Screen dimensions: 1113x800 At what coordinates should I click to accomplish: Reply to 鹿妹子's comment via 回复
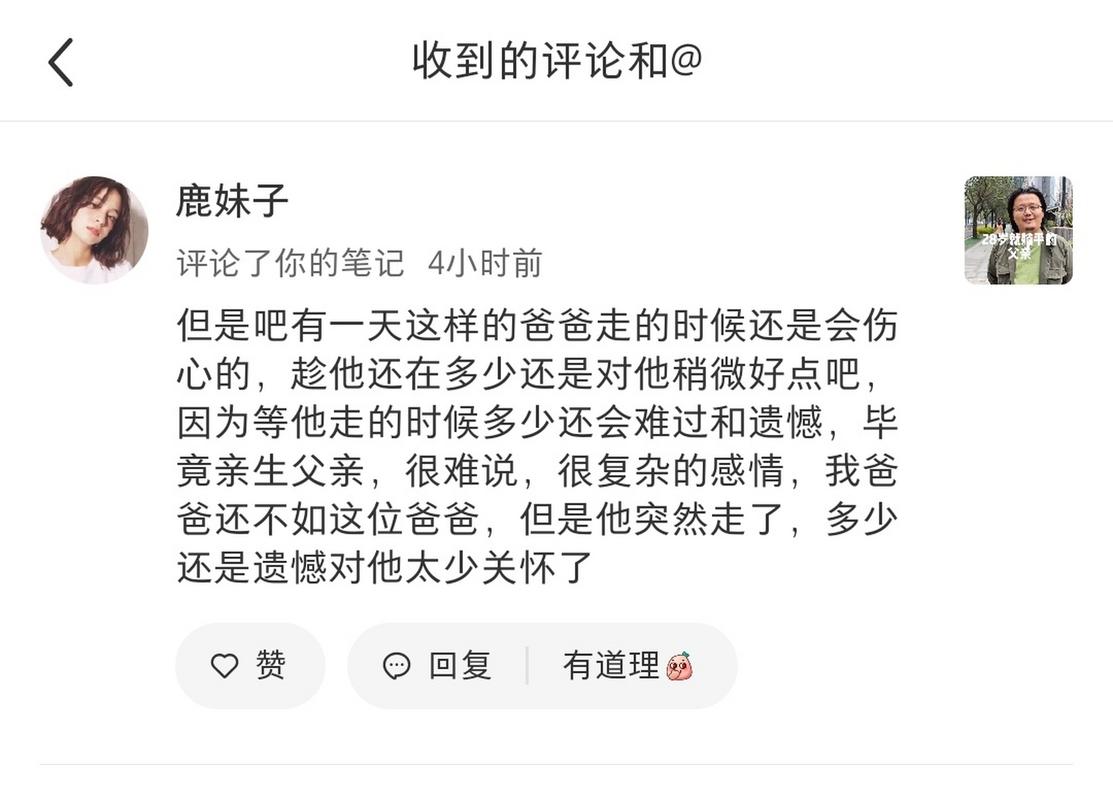(438, 666)
